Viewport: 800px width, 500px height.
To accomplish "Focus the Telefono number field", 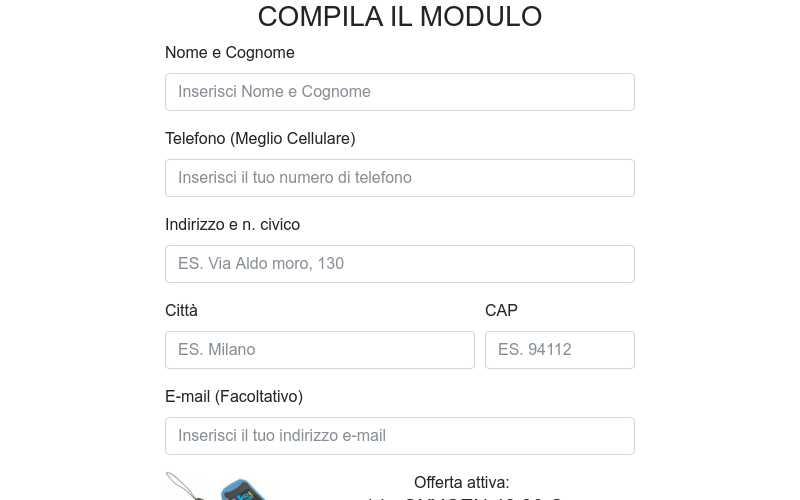I will pos(400,178).
